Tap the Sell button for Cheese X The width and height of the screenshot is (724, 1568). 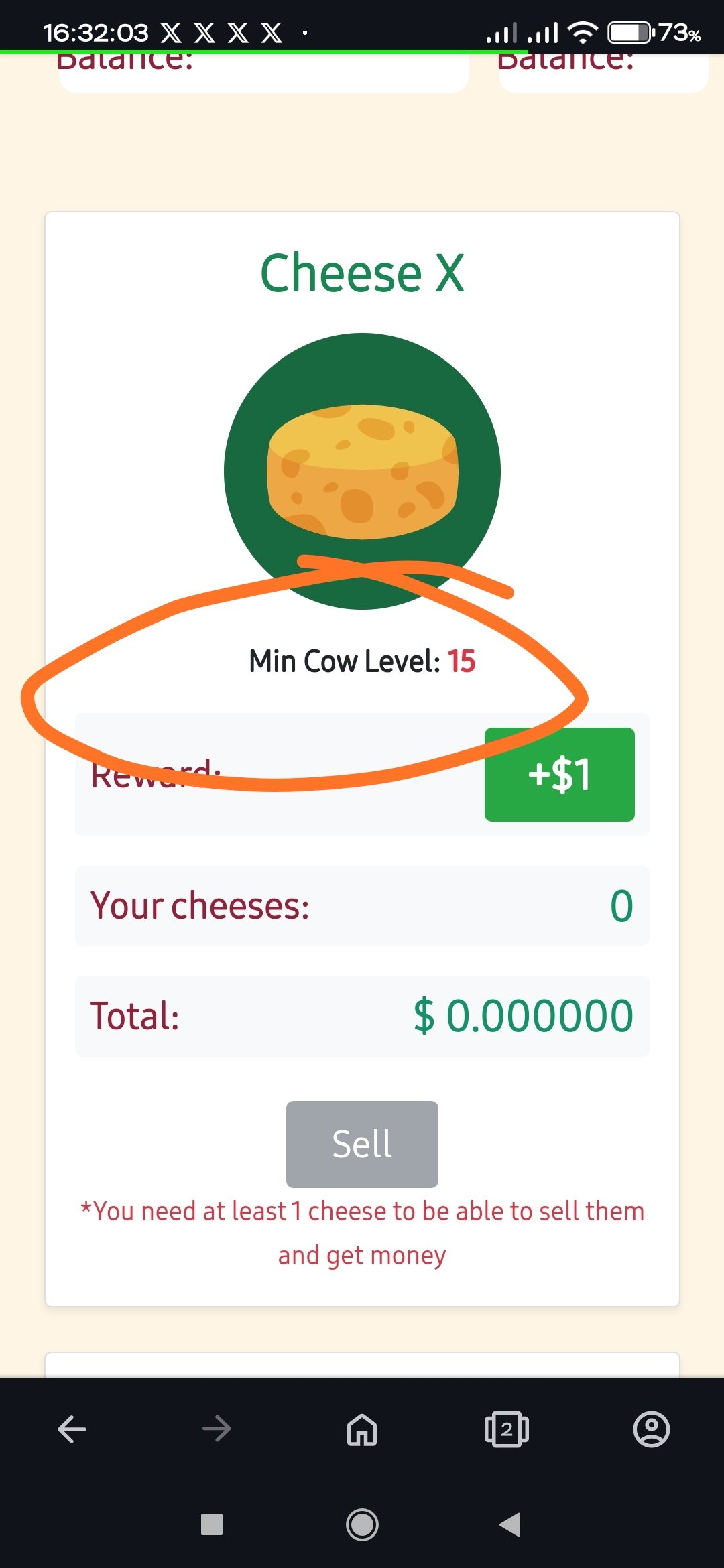click(362, 1144)
